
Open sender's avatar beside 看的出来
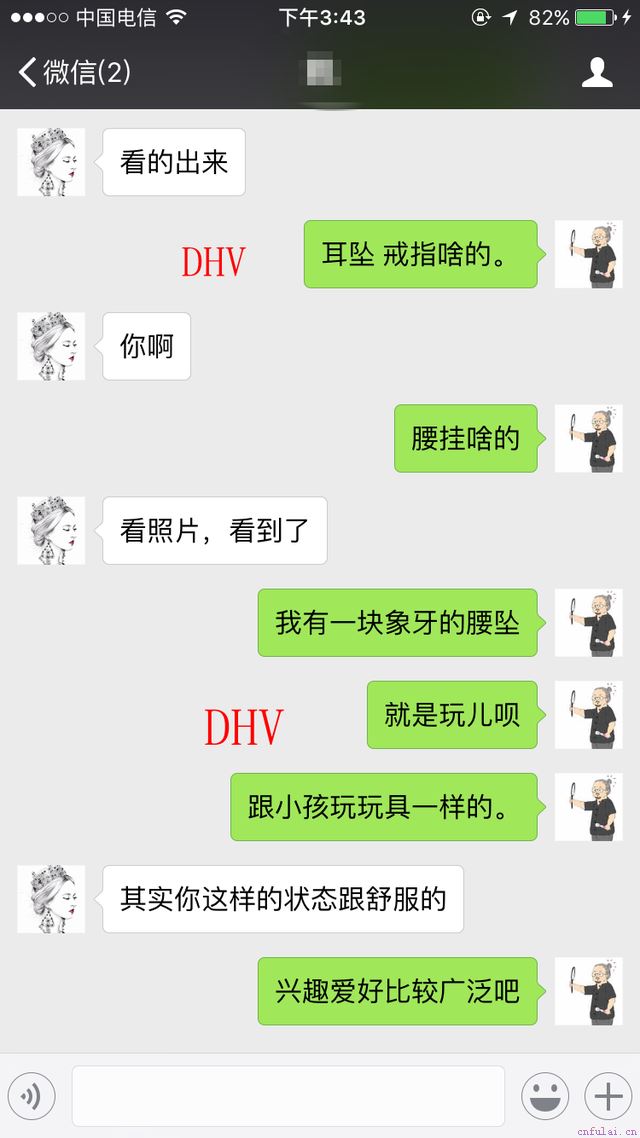51,162
